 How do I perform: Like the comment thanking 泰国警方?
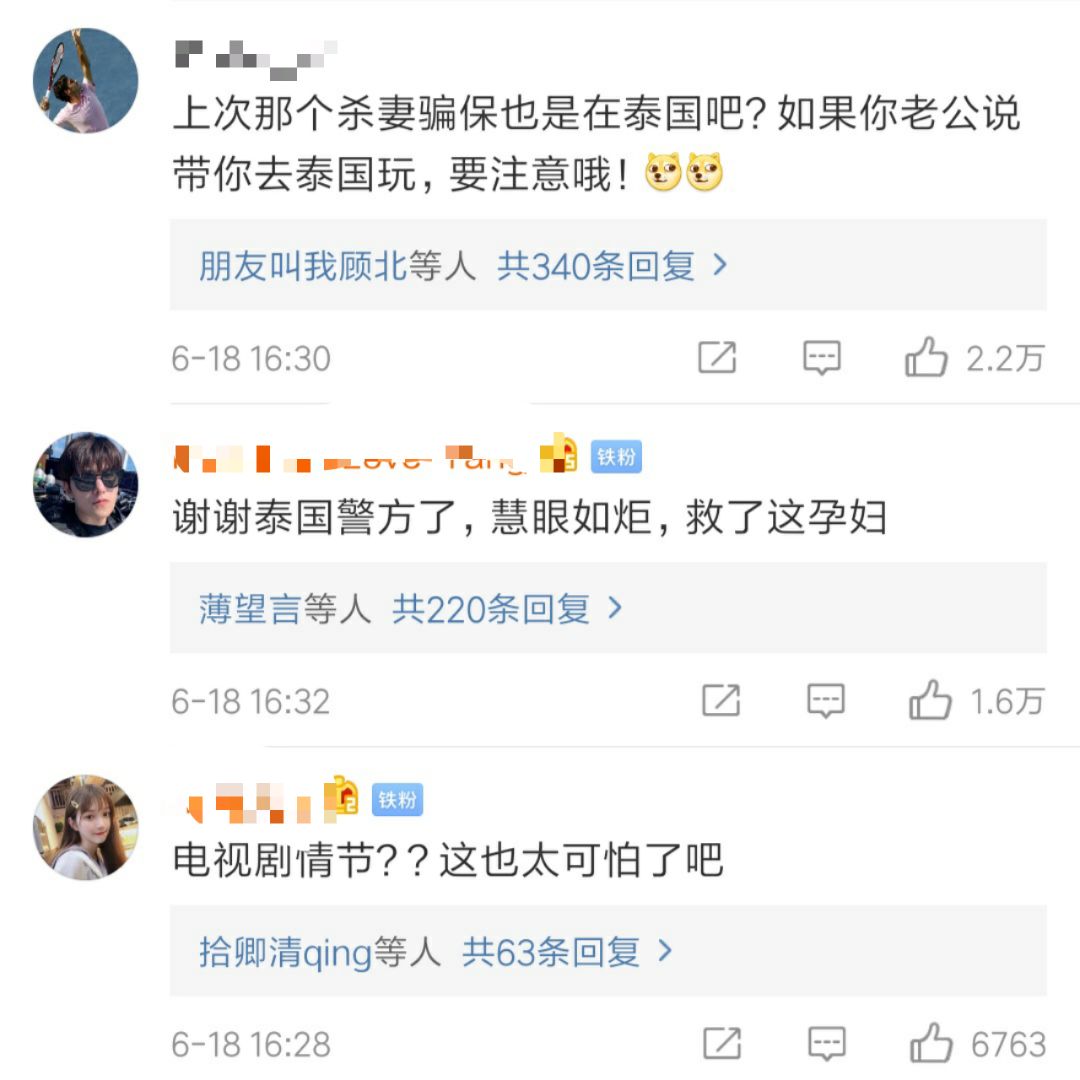[x=929, y=701]
